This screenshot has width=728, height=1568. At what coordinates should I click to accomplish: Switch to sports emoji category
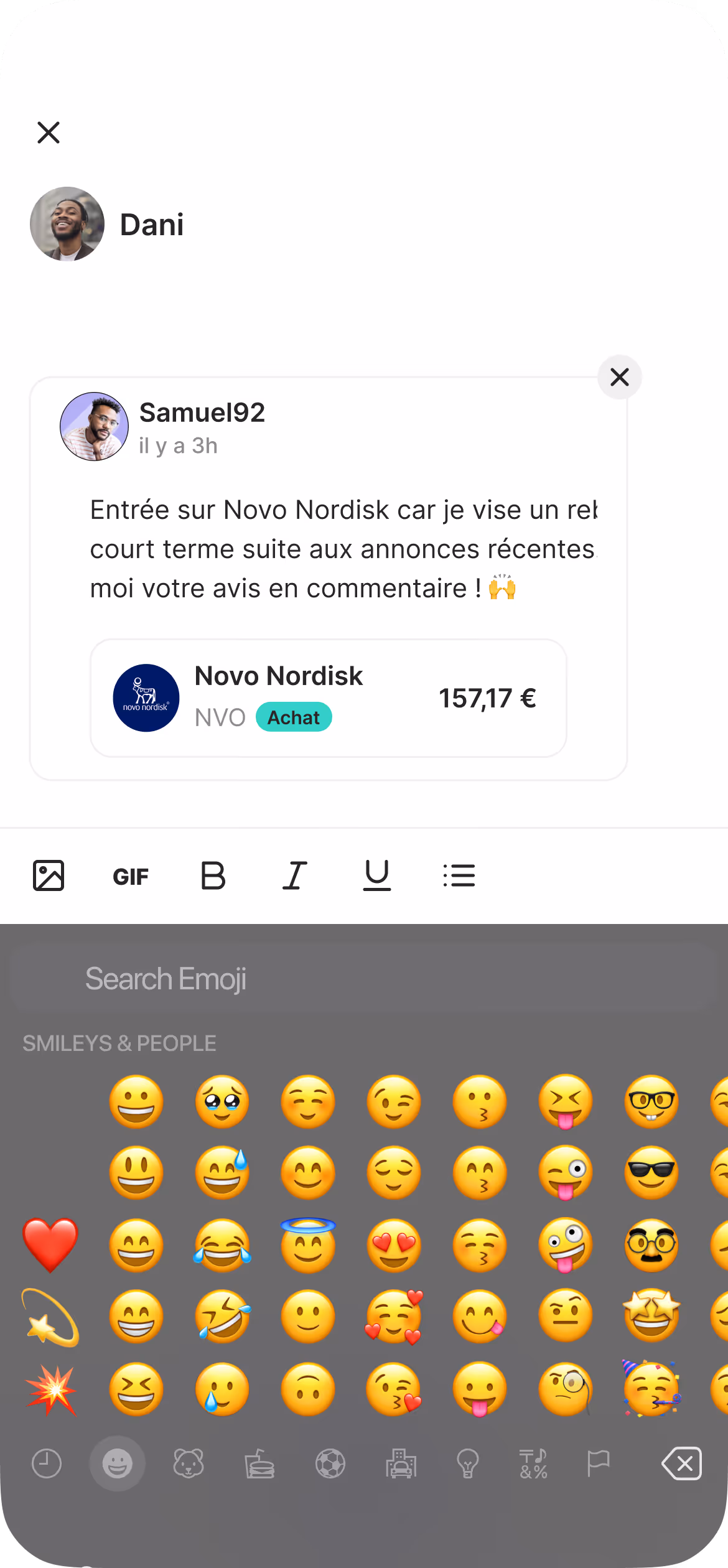pos(330,1463)
